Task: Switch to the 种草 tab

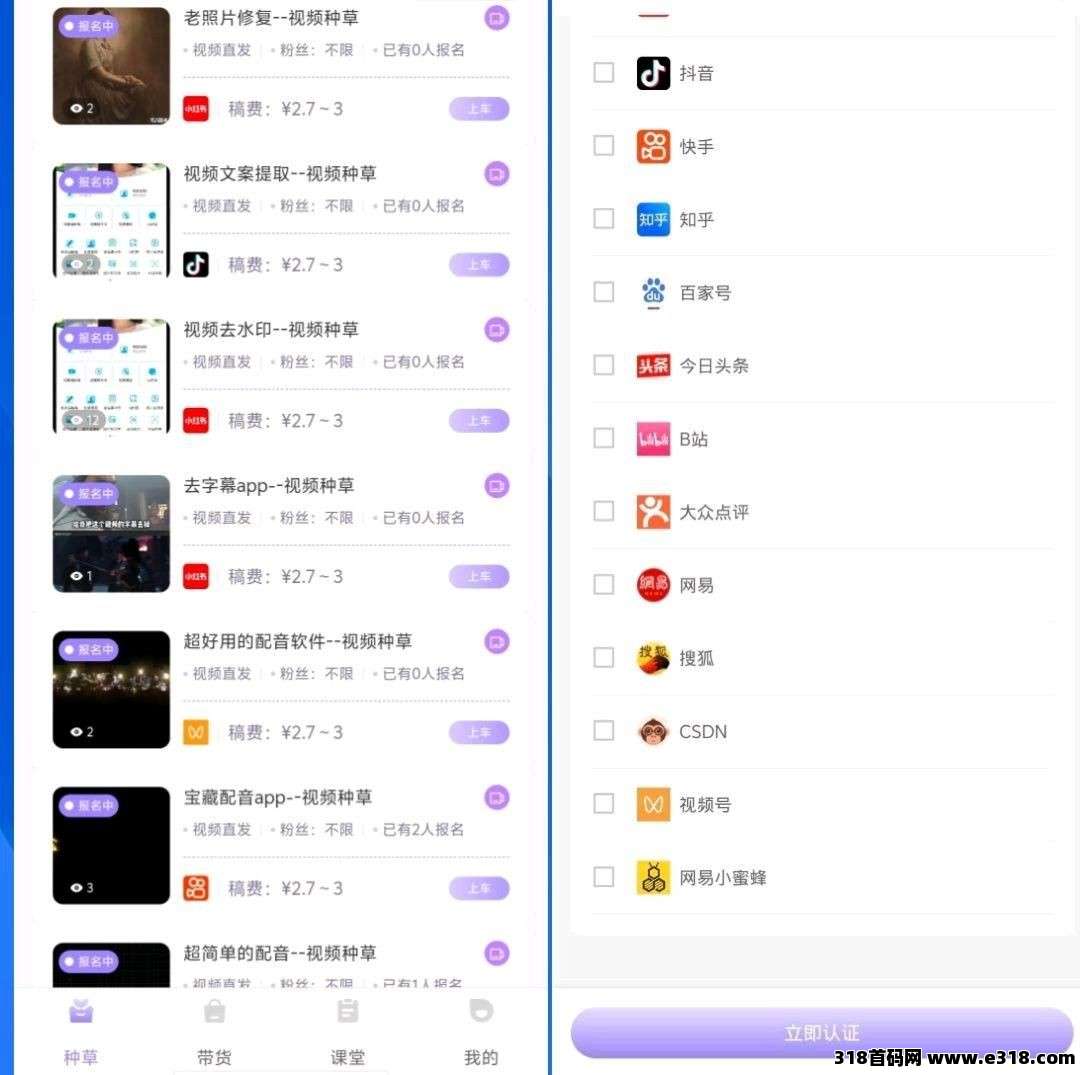Action: pyautogui.click(x=81, y=1034)
